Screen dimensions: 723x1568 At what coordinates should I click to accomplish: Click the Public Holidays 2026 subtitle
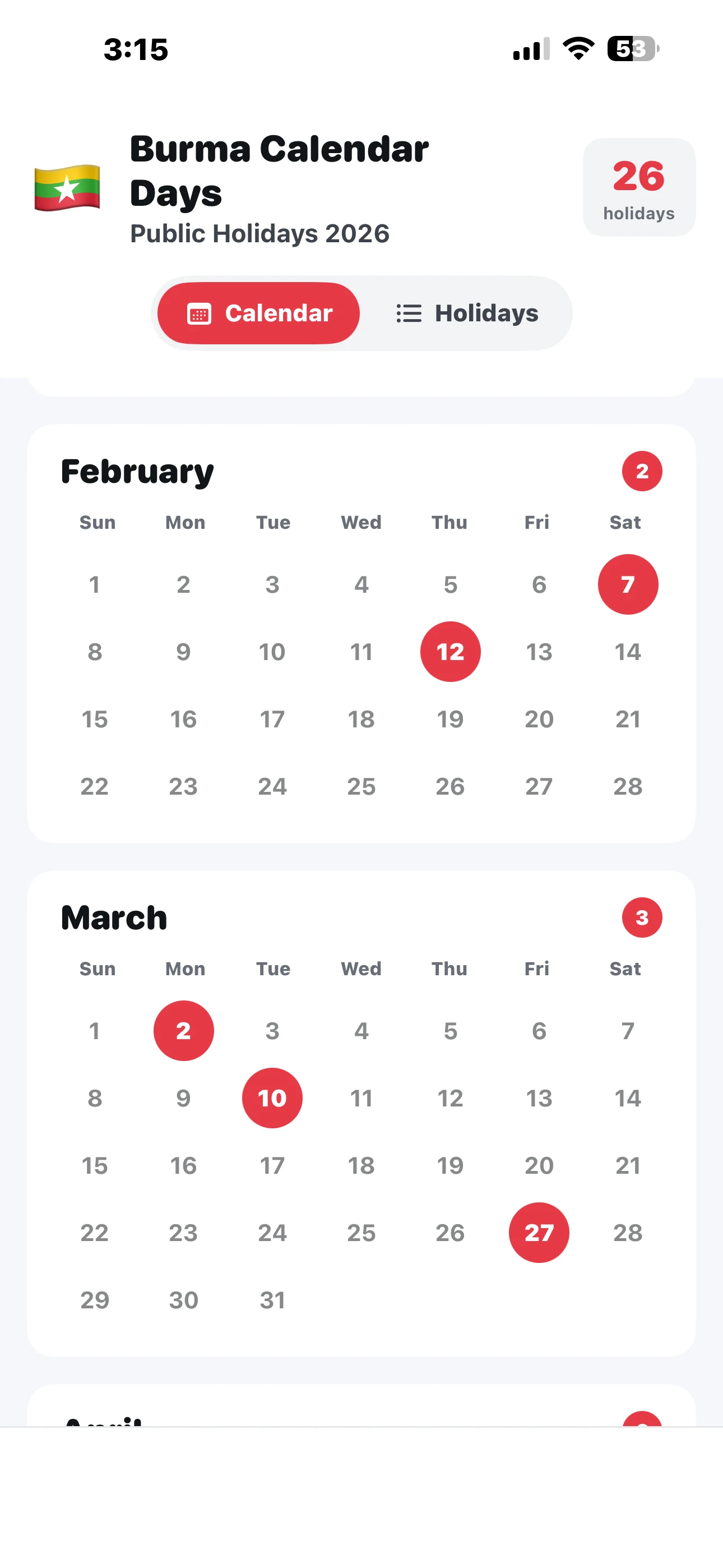(260, 233)
